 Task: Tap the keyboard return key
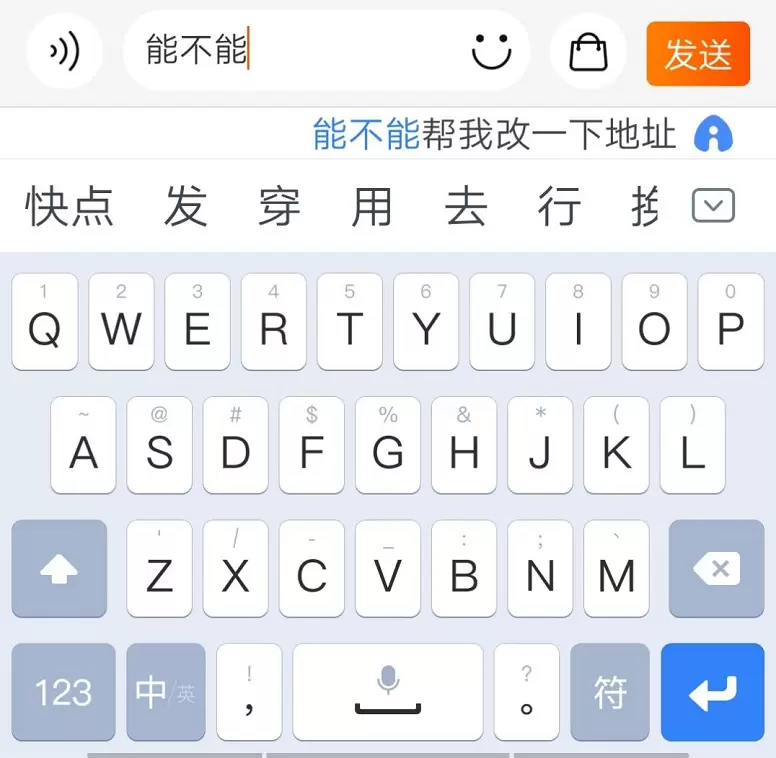[713, 692]
